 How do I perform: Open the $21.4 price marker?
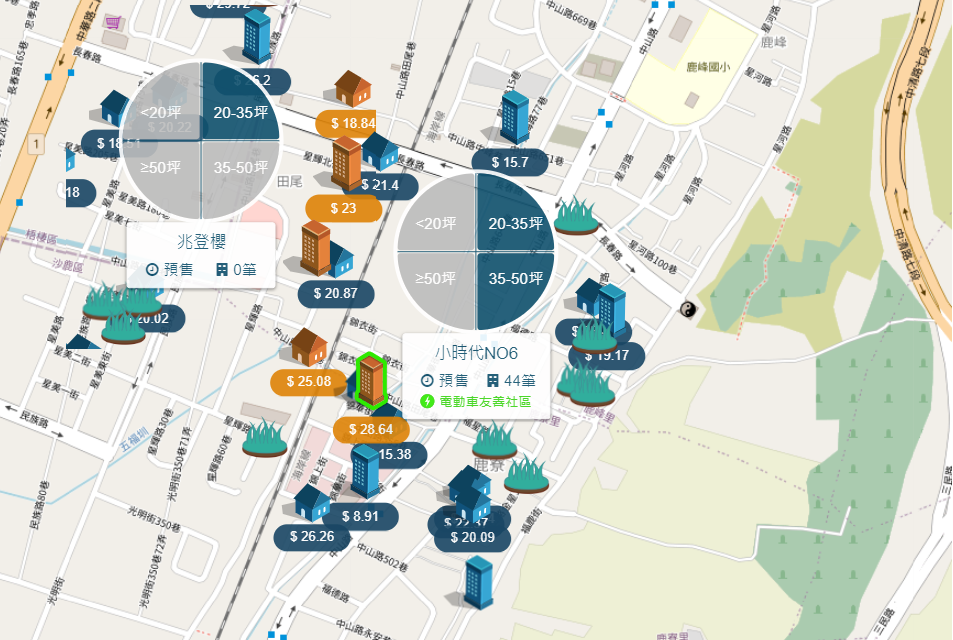pos(380,185)
